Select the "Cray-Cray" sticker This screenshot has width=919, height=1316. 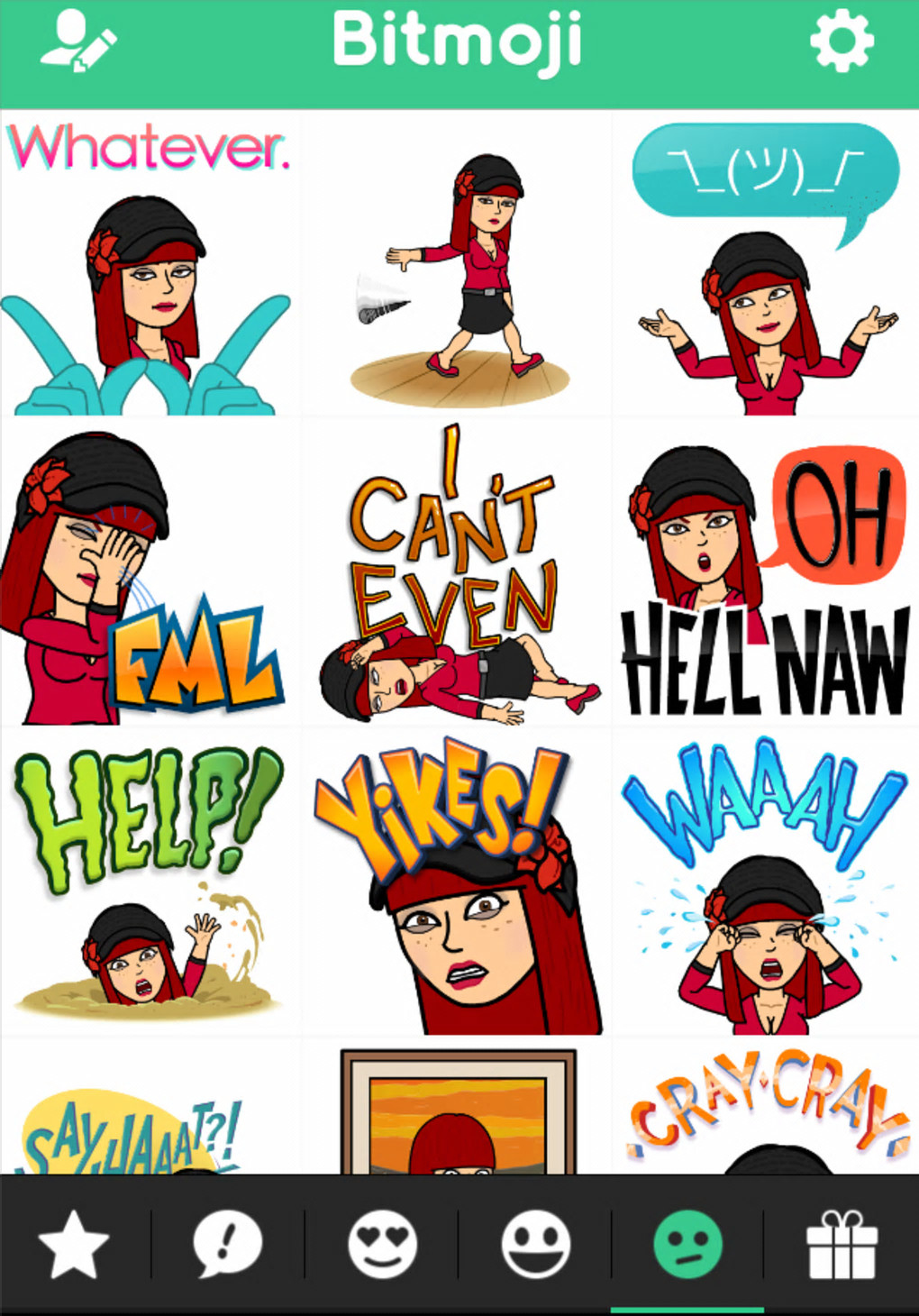[x=766, y=1110]
